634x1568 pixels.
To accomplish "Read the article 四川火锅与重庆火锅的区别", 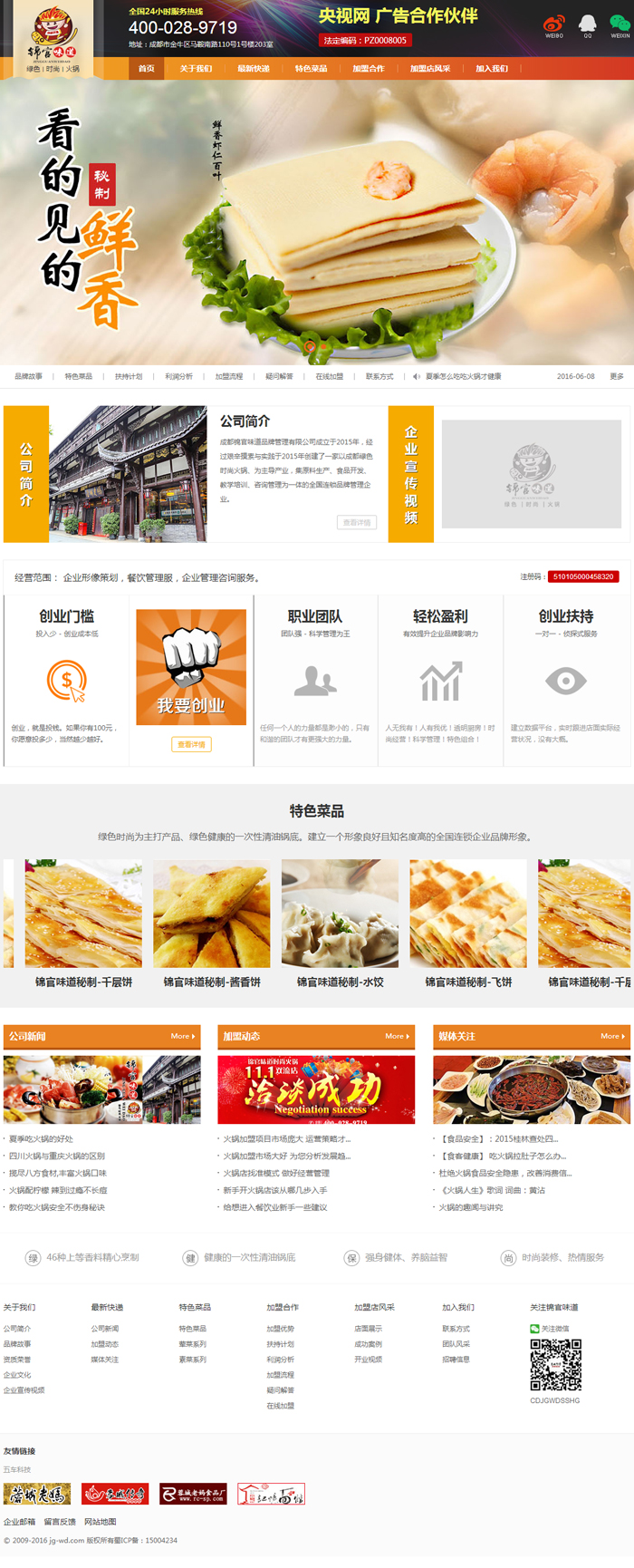I will [x=57, y=1156].
